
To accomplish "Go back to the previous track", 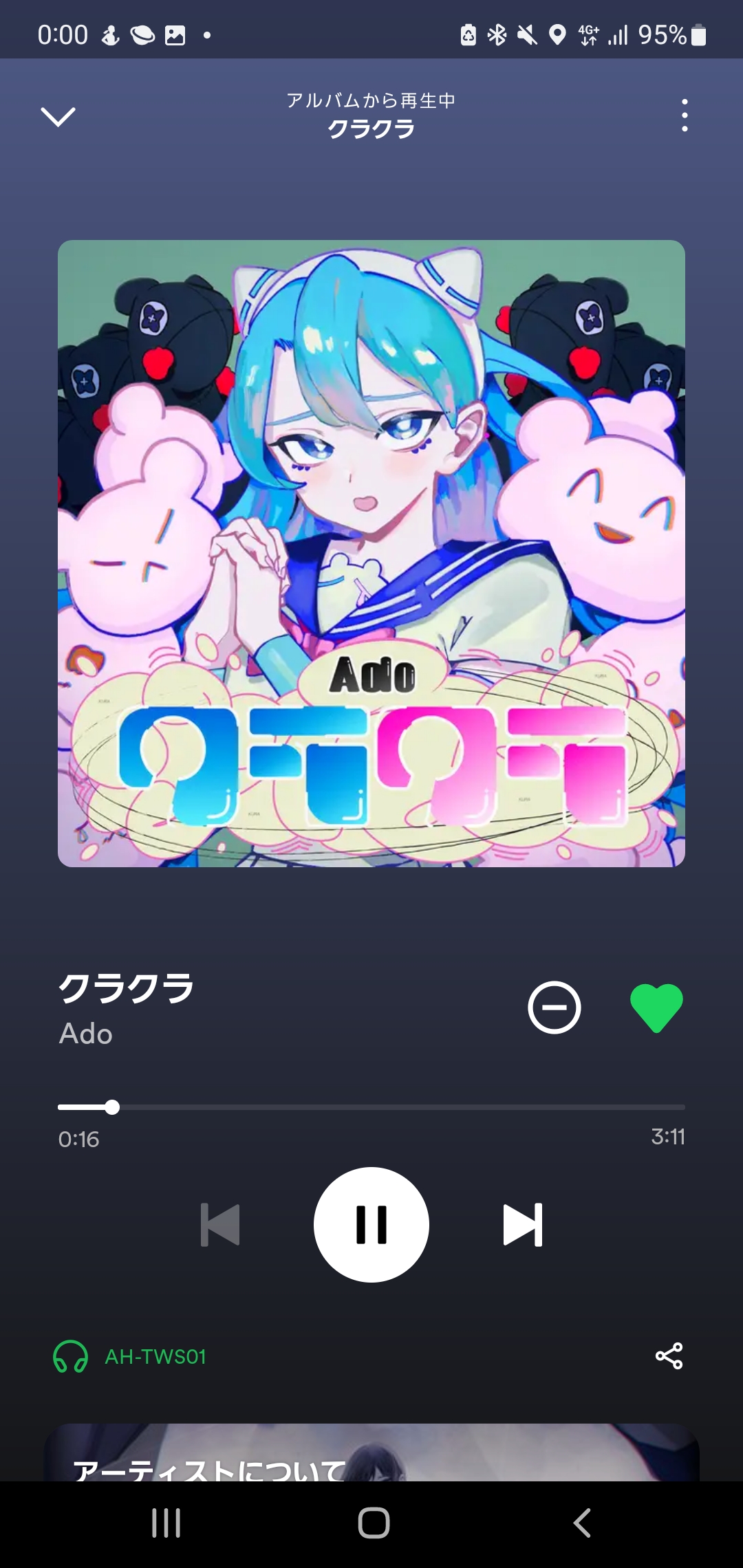I will pos(220,1224).
